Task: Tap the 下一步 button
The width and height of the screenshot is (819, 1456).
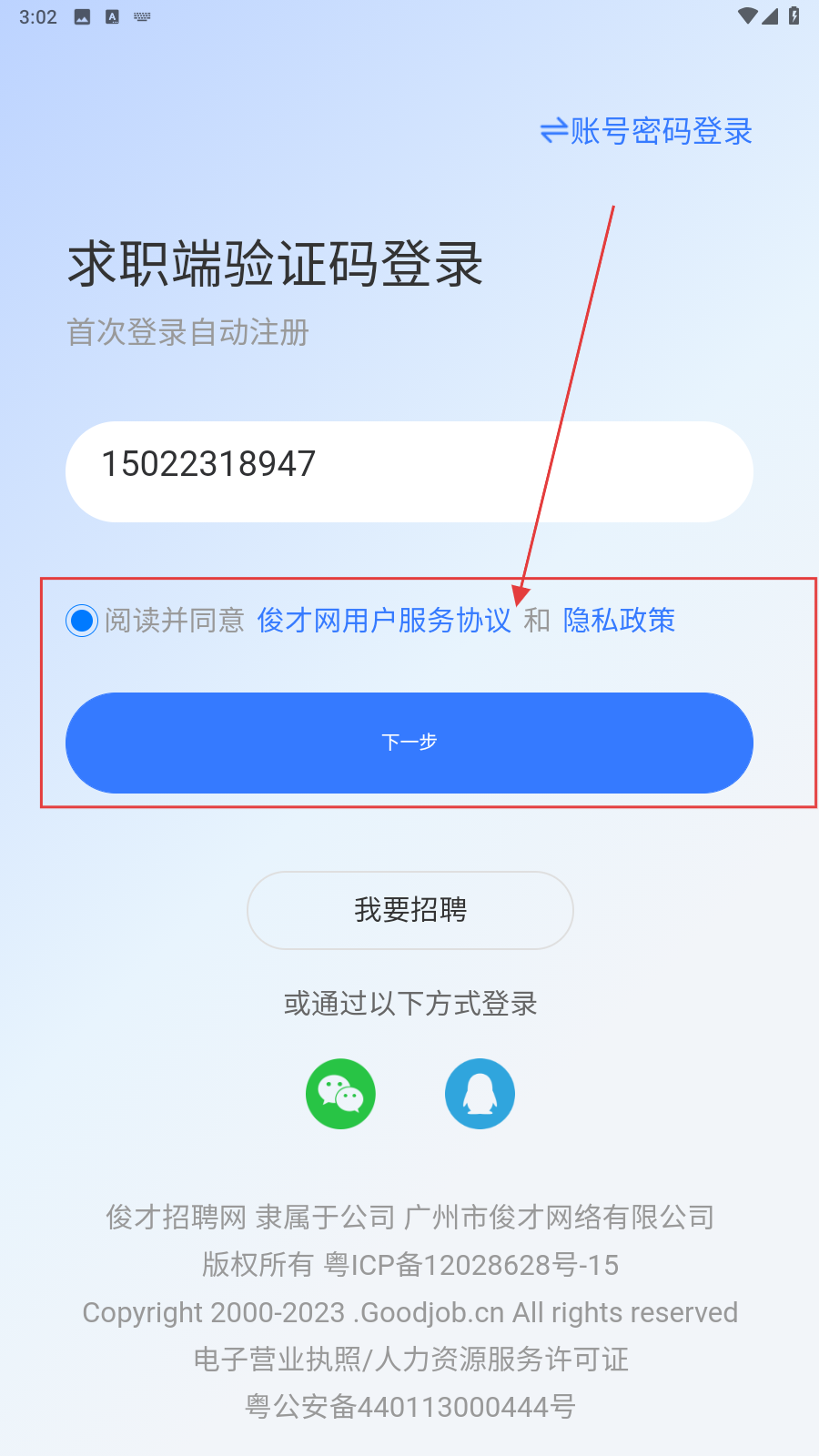Action: (409, 743)
